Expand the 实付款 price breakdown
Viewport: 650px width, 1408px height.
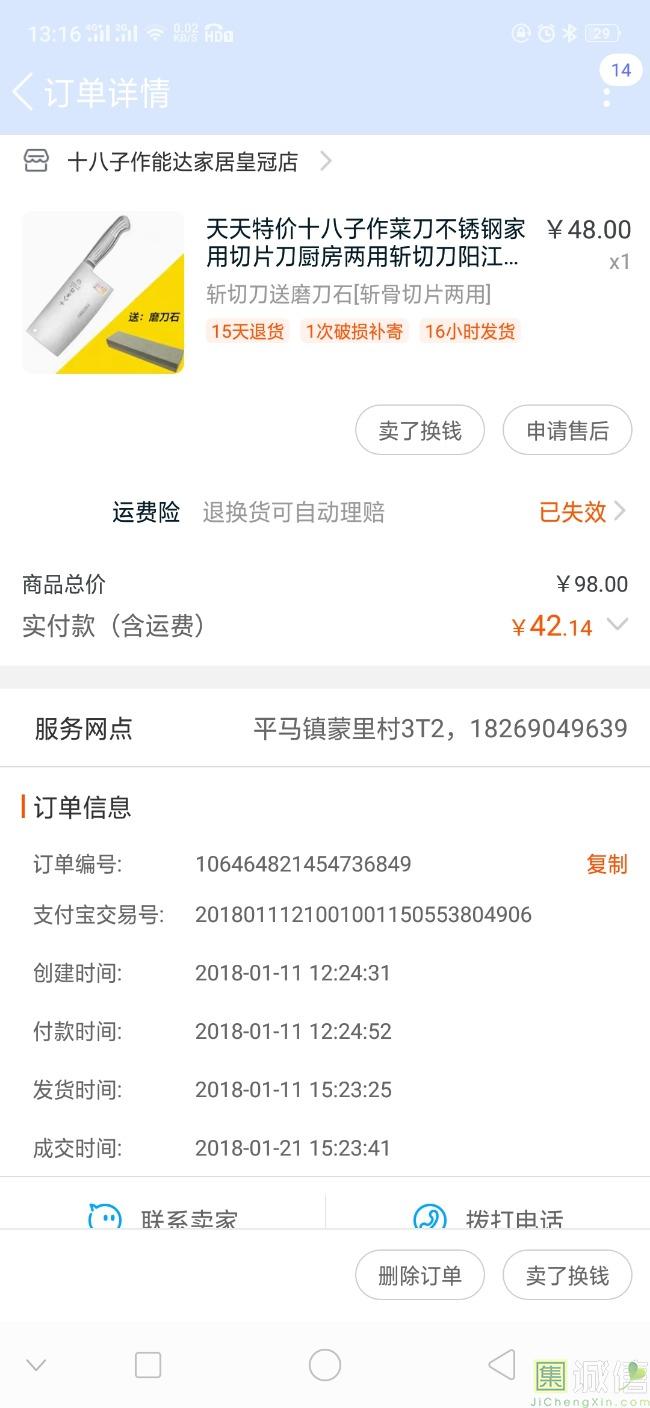tap(618, 625)
